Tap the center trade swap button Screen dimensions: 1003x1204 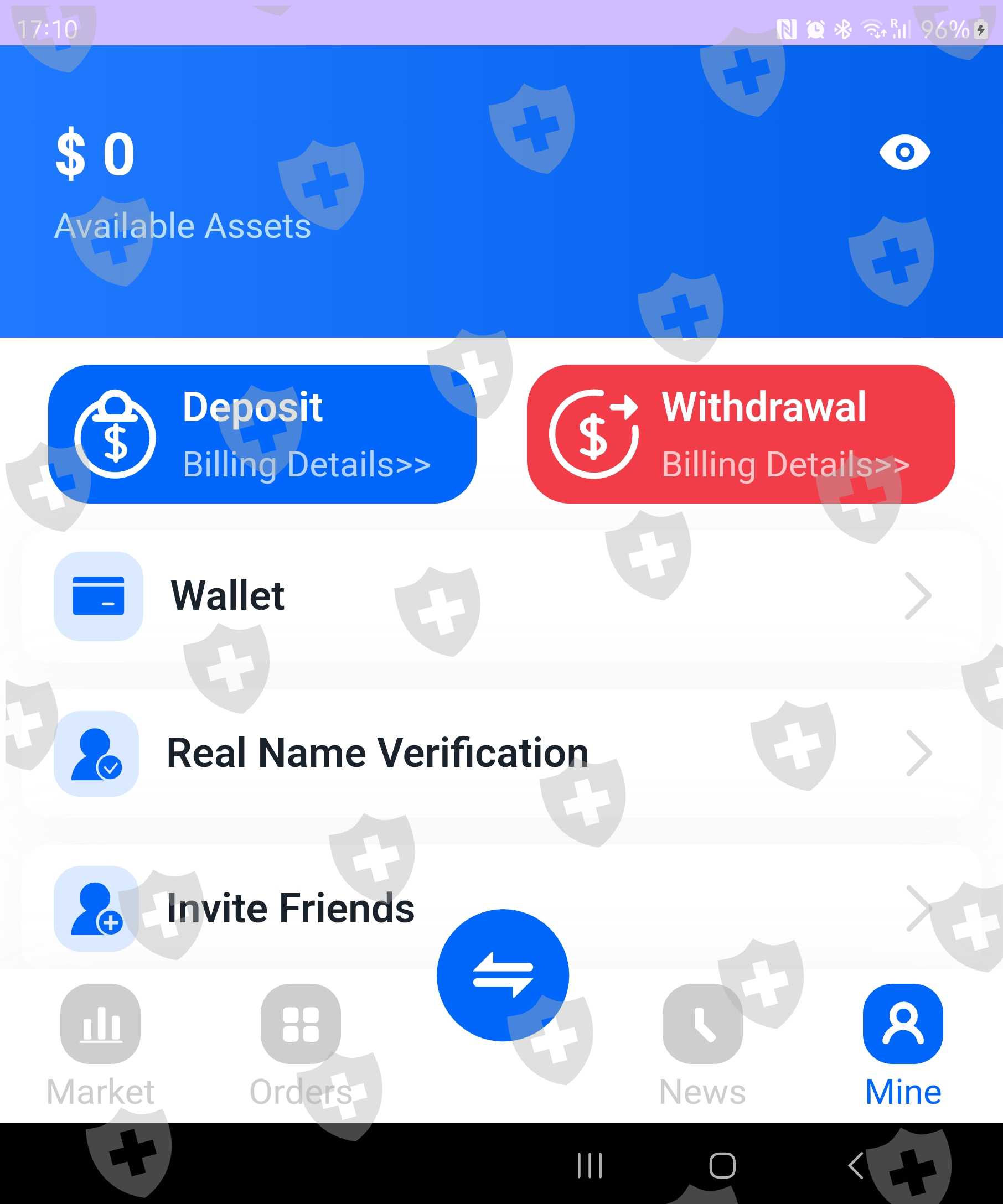point(503,975)
